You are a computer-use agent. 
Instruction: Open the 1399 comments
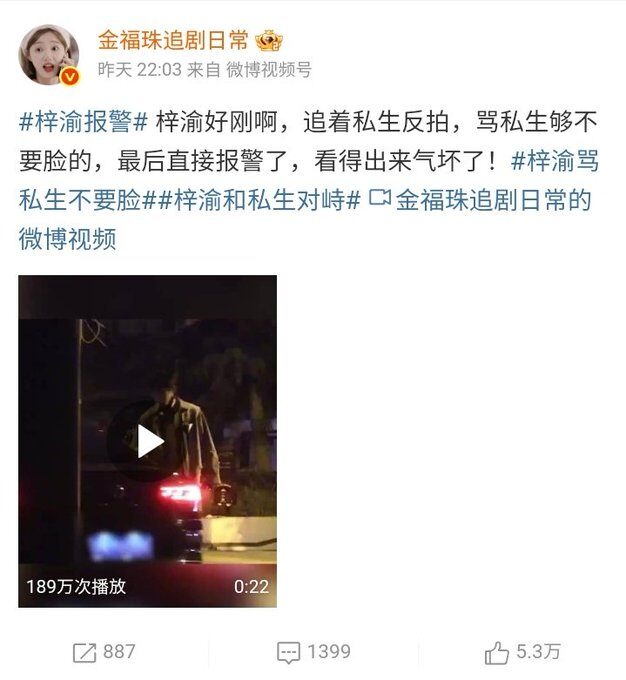pos(313,652)
